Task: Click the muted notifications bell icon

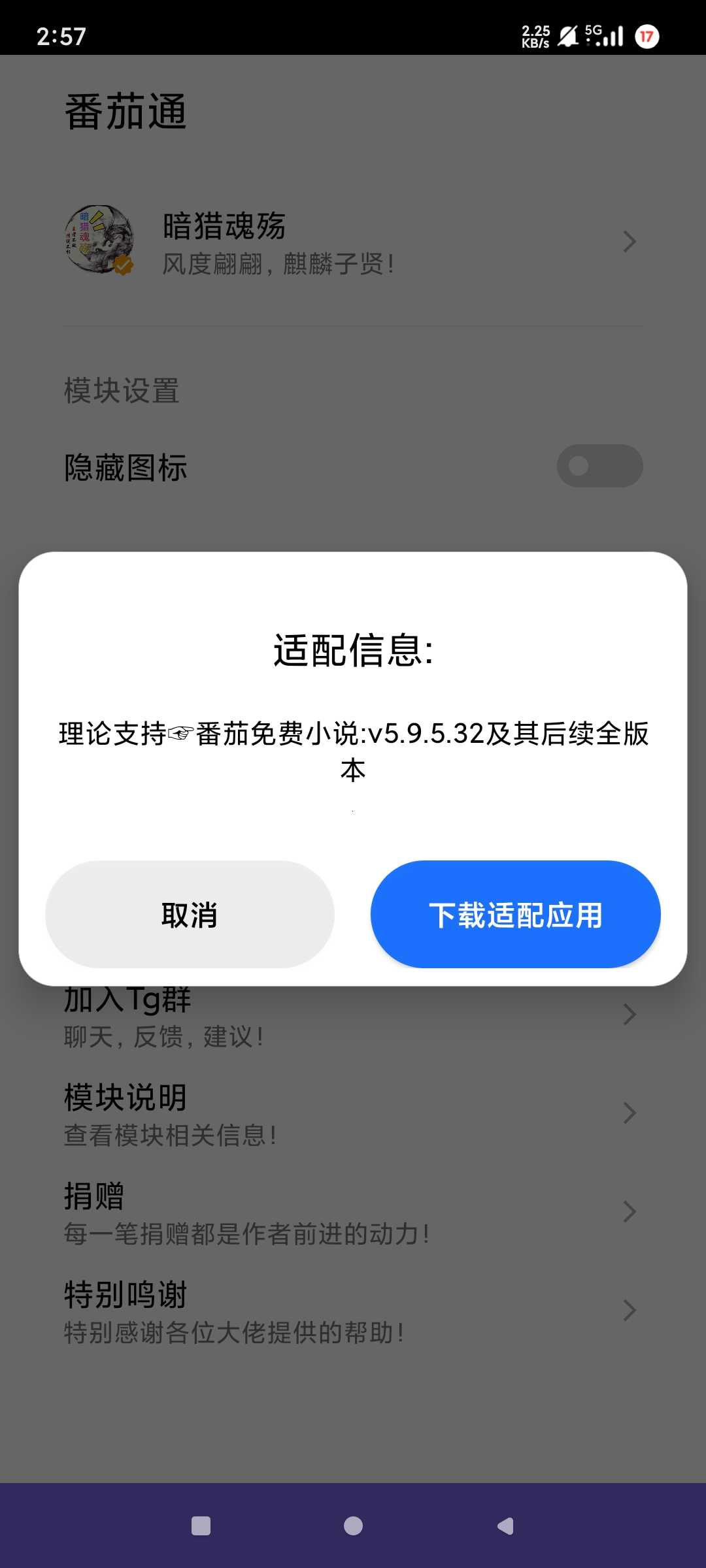Action: (567, 36)
